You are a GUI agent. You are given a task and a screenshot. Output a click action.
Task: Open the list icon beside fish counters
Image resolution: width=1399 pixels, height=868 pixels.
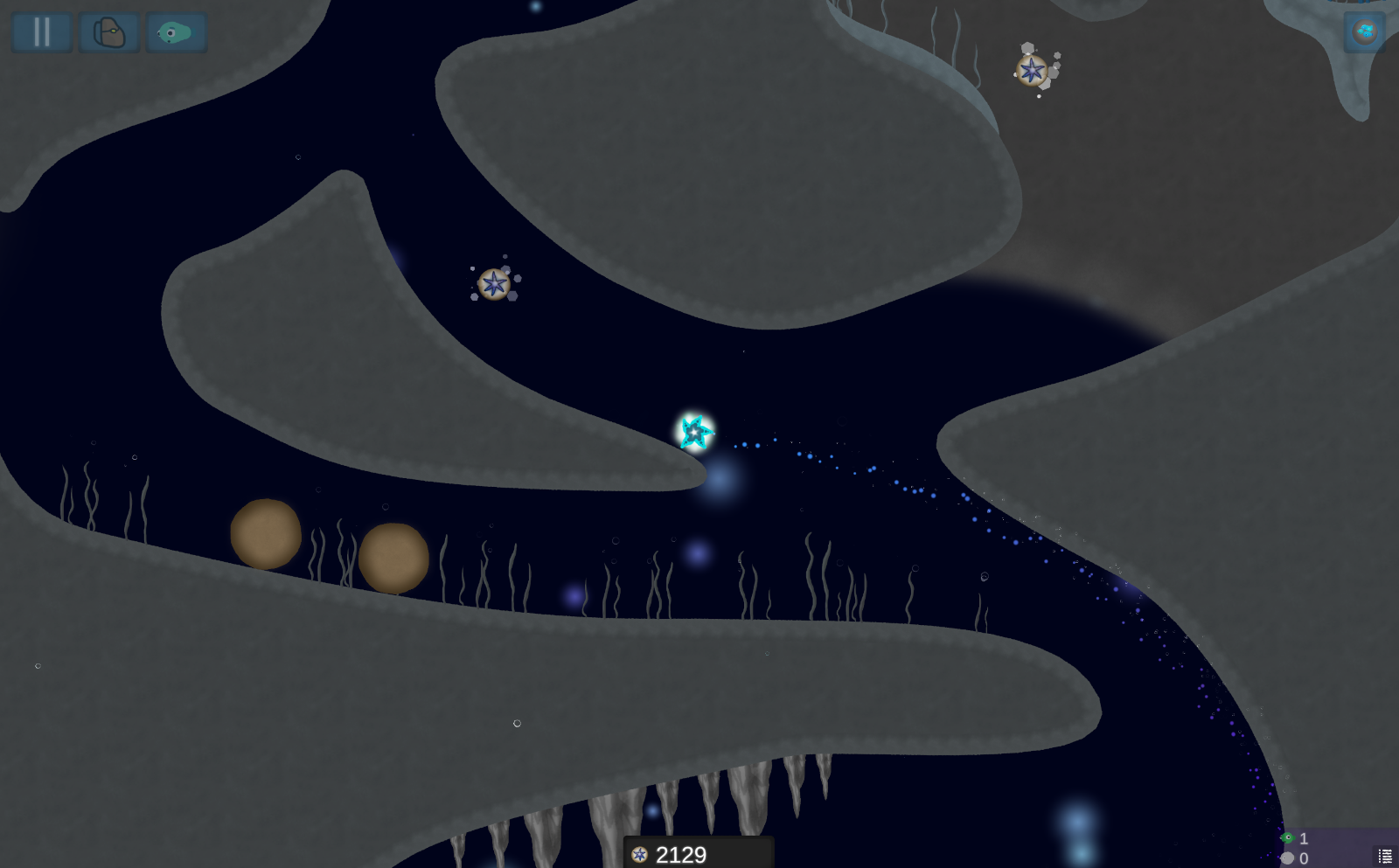1385,857
